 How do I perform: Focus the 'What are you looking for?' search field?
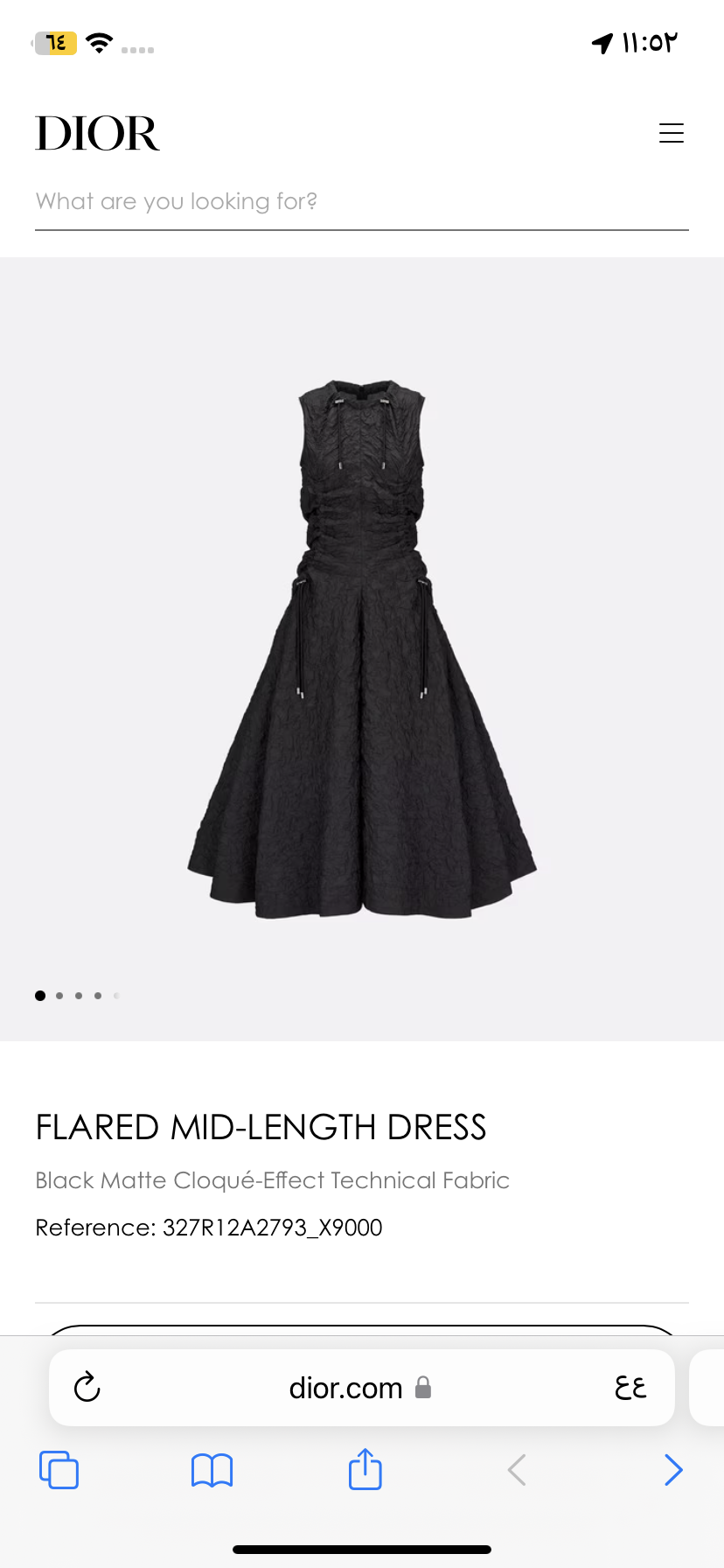(361, 202)
